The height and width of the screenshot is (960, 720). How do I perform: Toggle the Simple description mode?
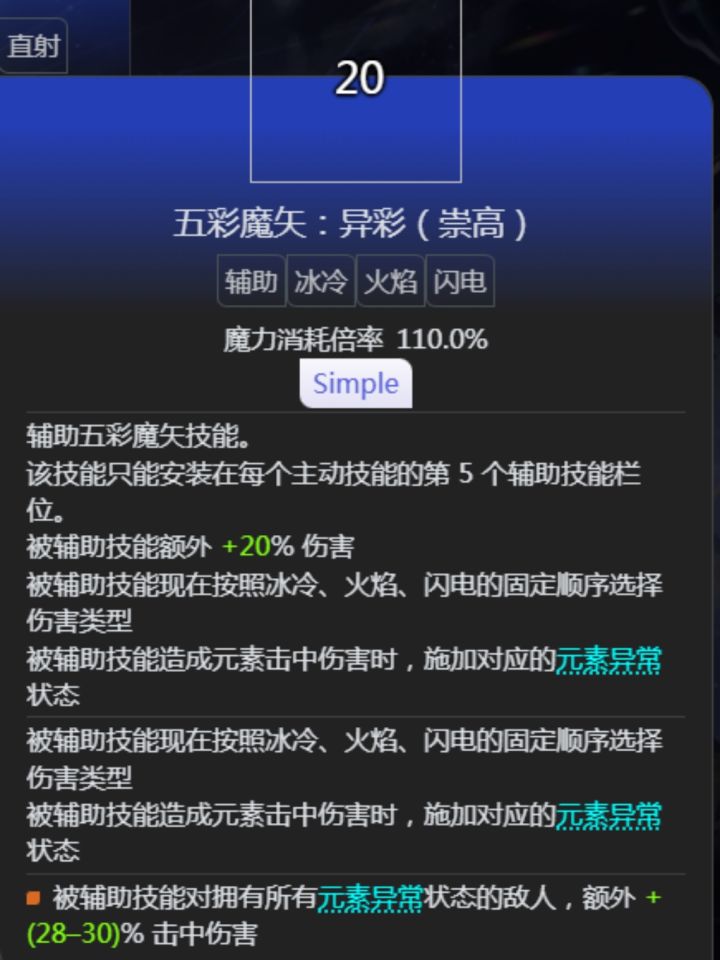point(356,384)
